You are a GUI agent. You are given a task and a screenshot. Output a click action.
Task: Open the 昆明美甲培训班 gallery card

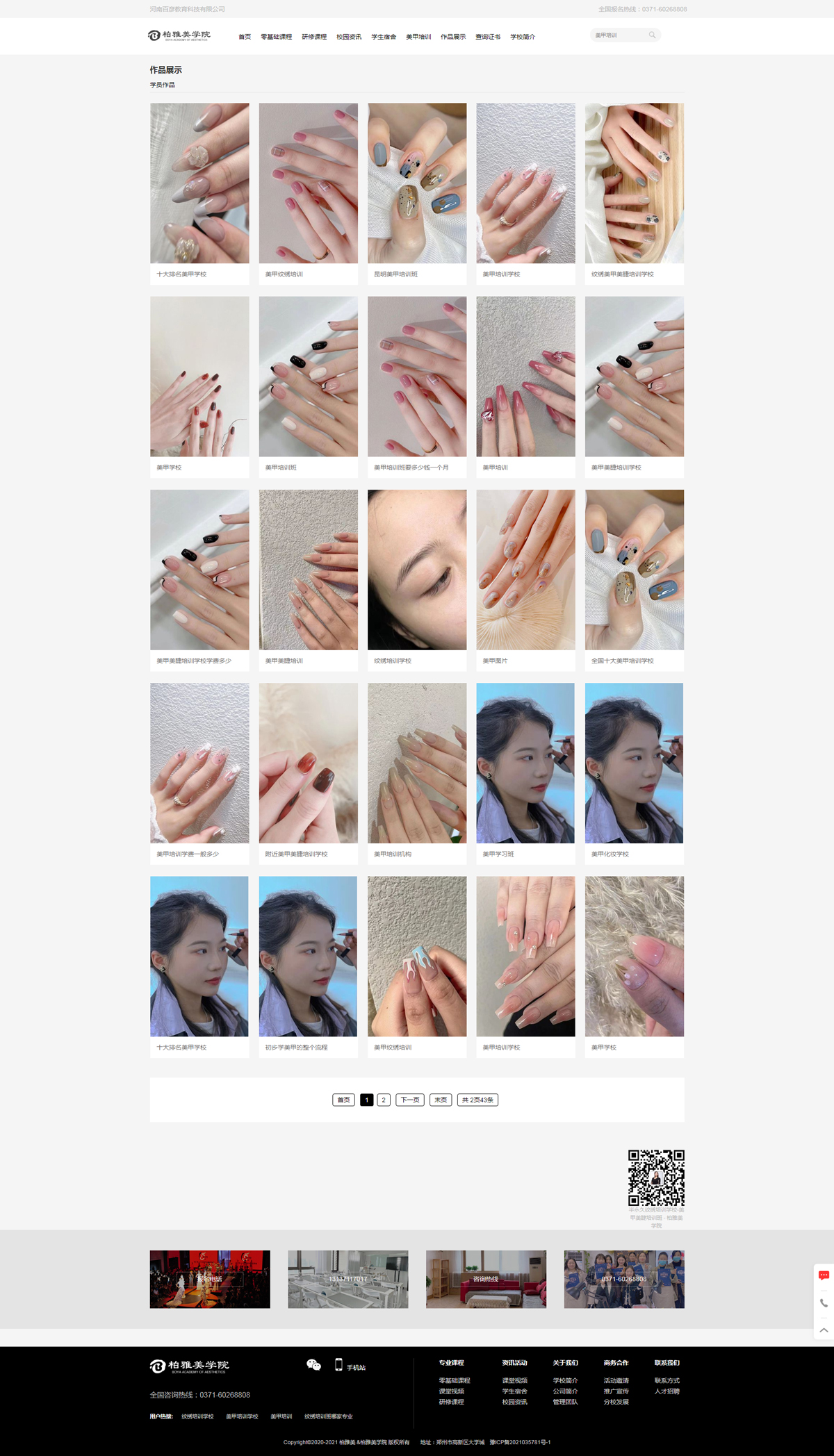click(x=417, y=193)
